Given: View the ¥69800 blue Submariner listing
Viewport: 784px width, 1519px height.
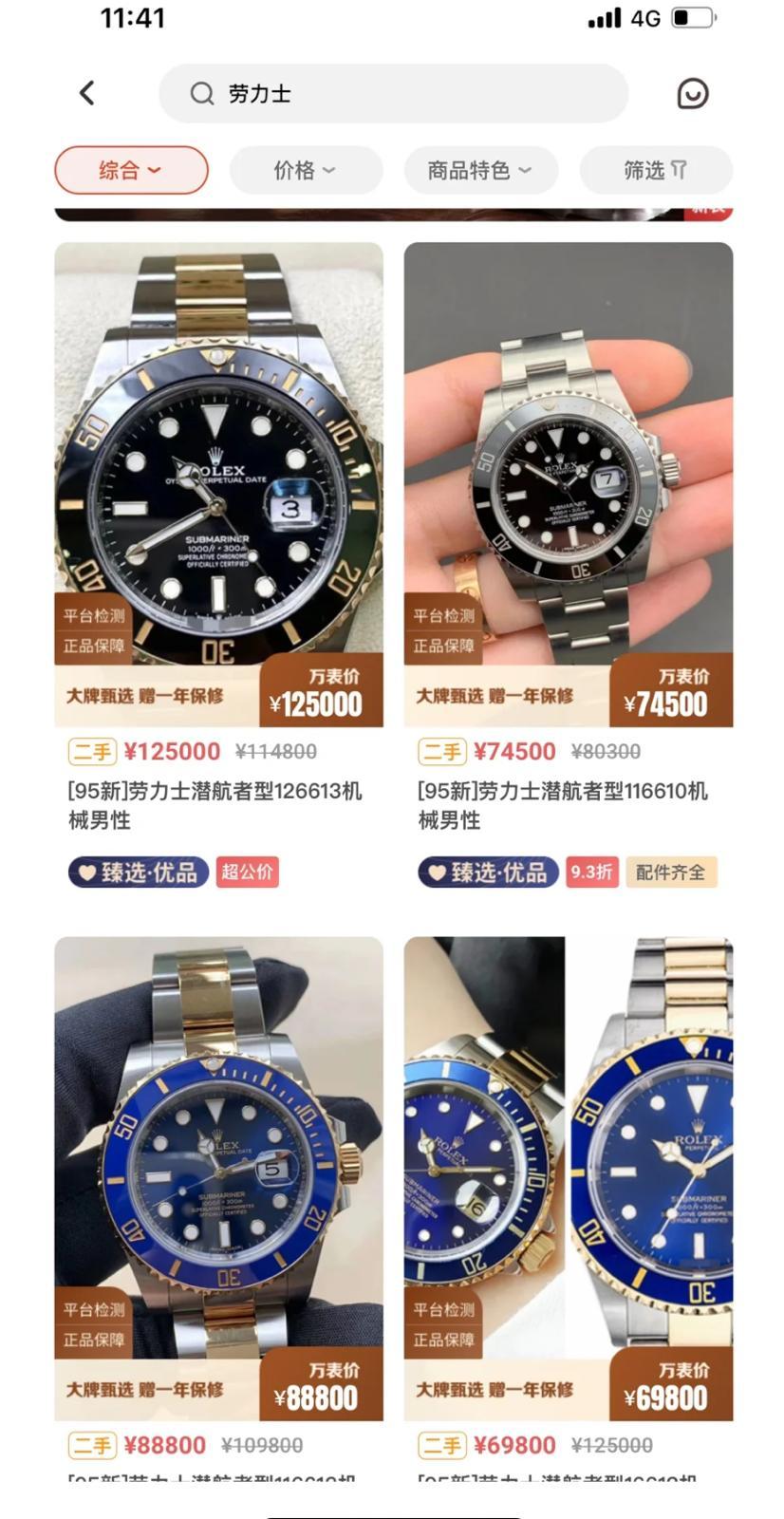Looking at the screenshot, I should pyautogui.click(x=568, y=1177).
